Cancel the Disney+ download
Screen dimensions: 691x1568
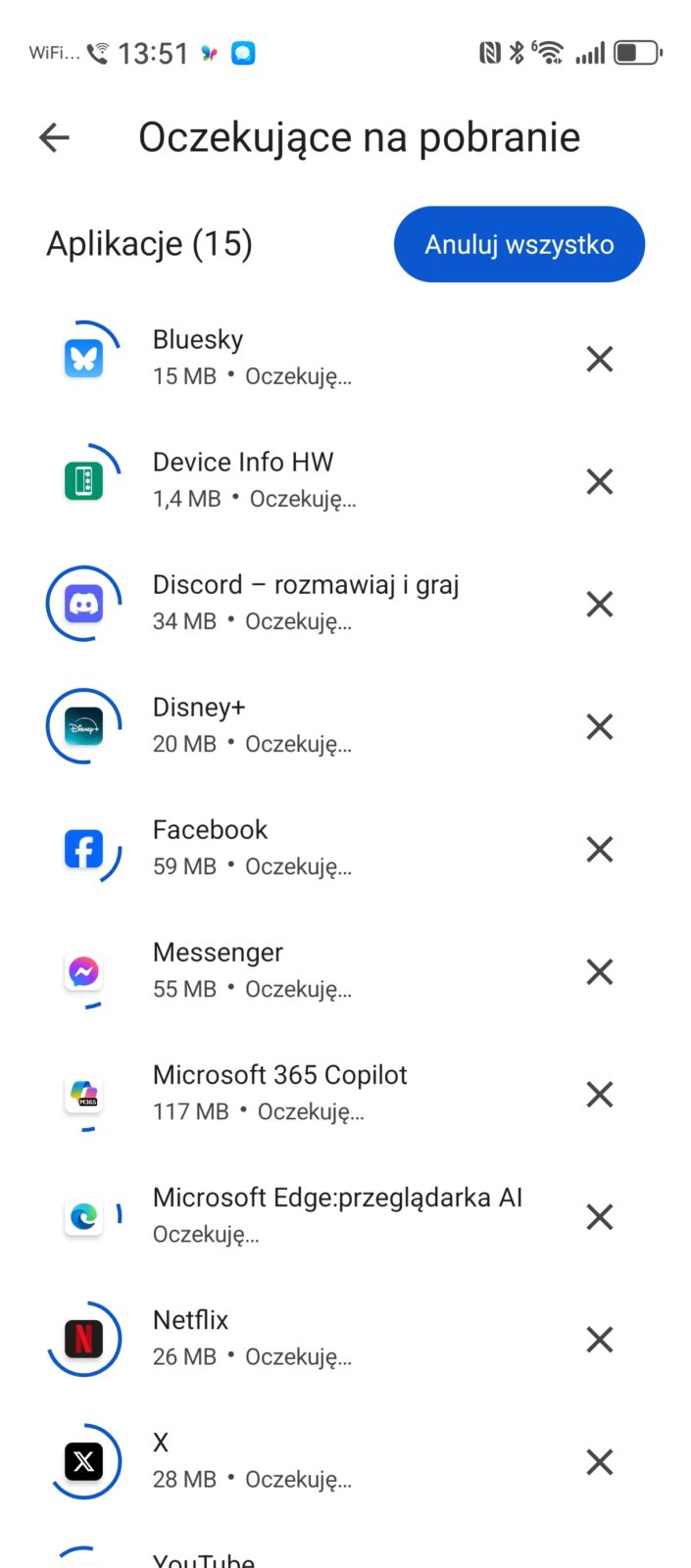[x=599, y=726]
